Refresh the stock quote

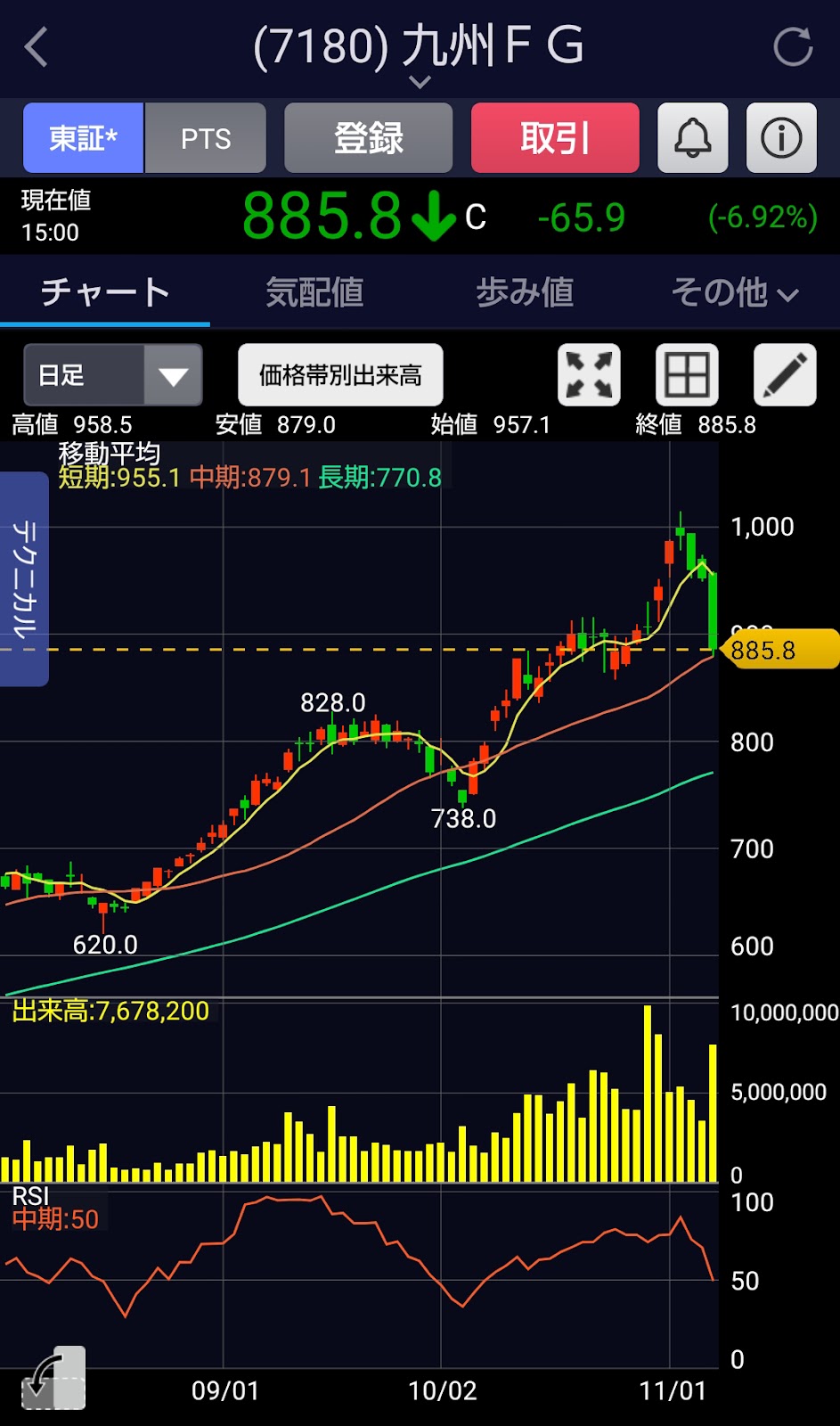792,47
